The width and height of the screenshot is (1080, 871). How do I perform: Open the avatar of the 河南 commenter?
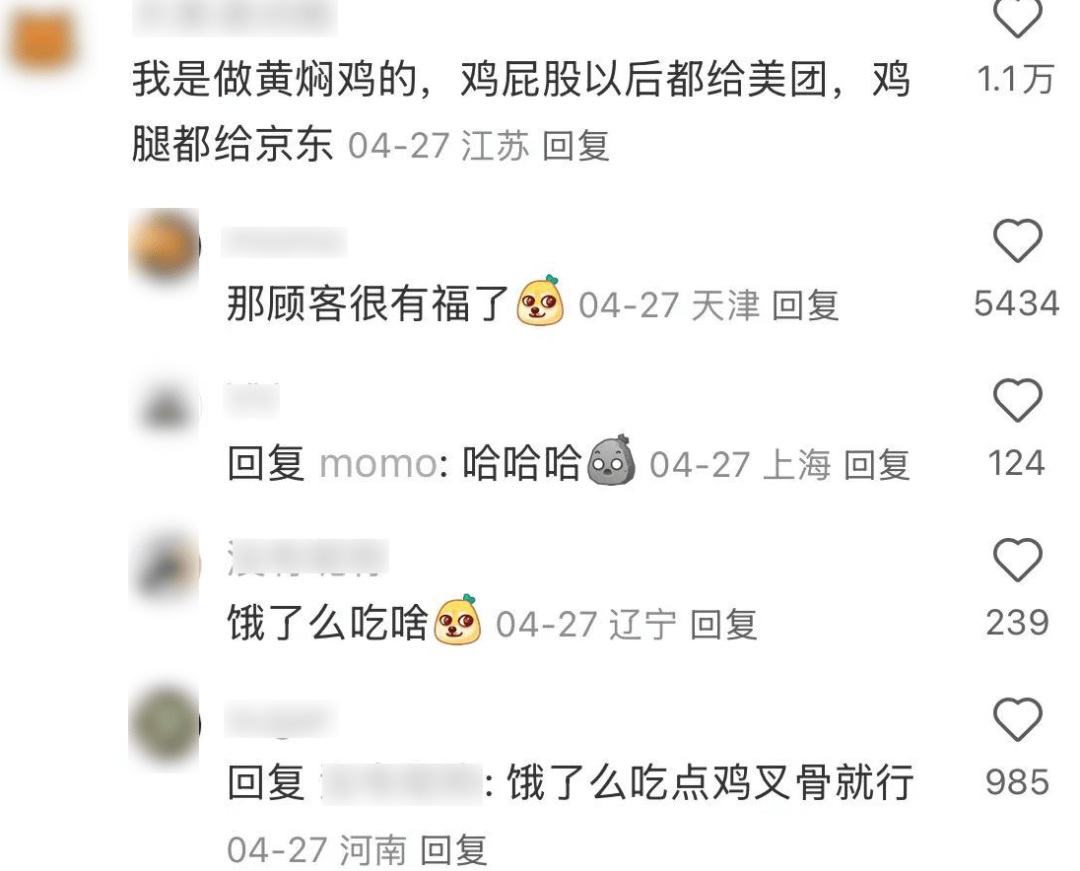point(164,722)
